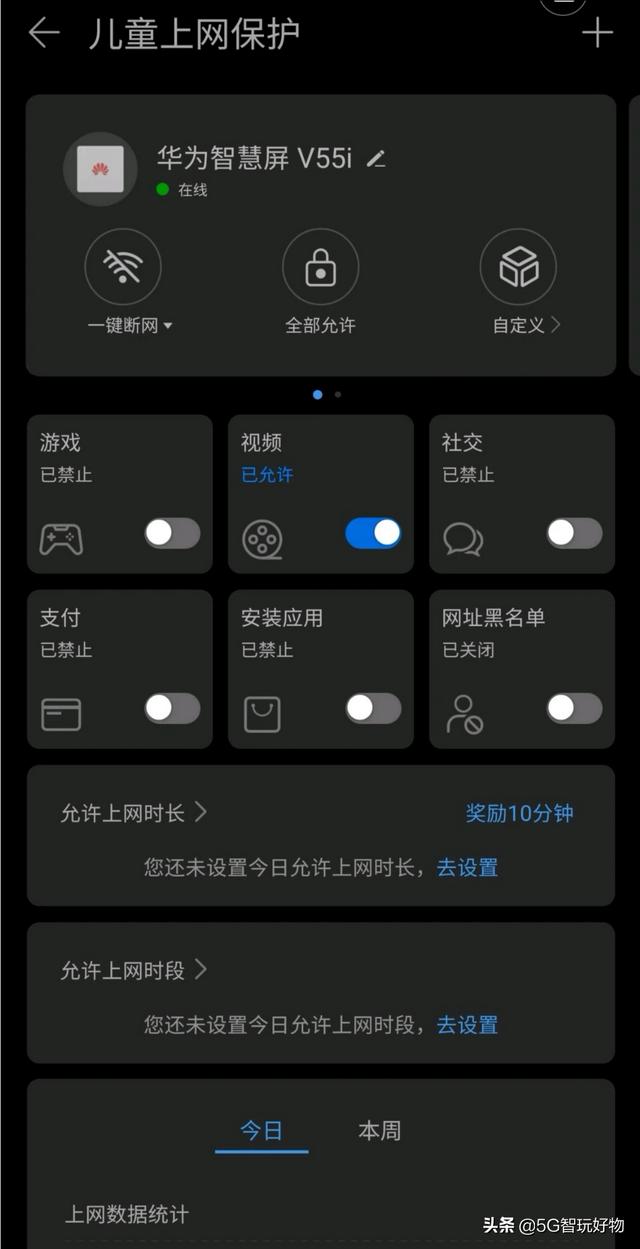The width and height of the screenshot is (640, 1249).
Task: Switch to the 本周 tab
Action: pos(379,1131)
